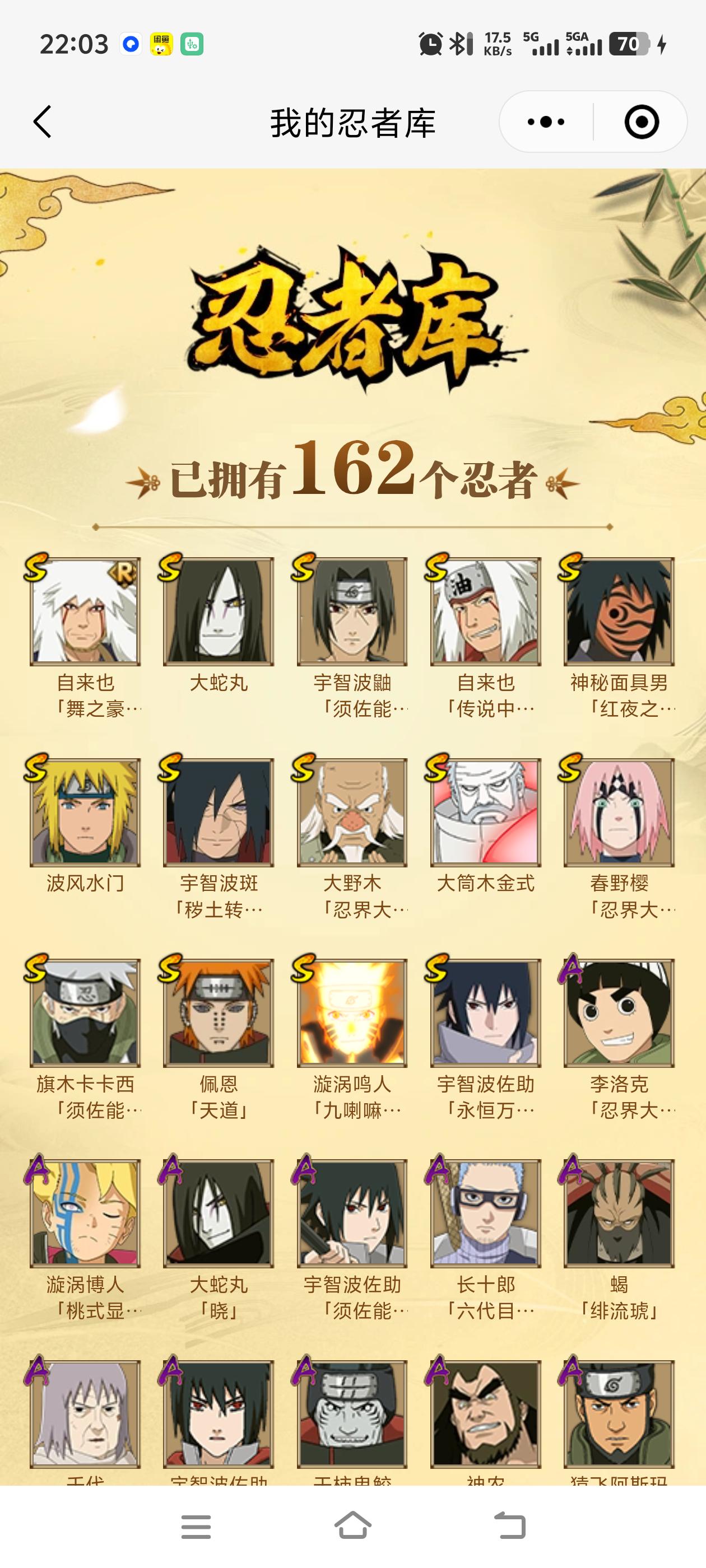Open 佩恩「天道」 ninja card
The image size is (706, 1568).
tap(218, 1014)
